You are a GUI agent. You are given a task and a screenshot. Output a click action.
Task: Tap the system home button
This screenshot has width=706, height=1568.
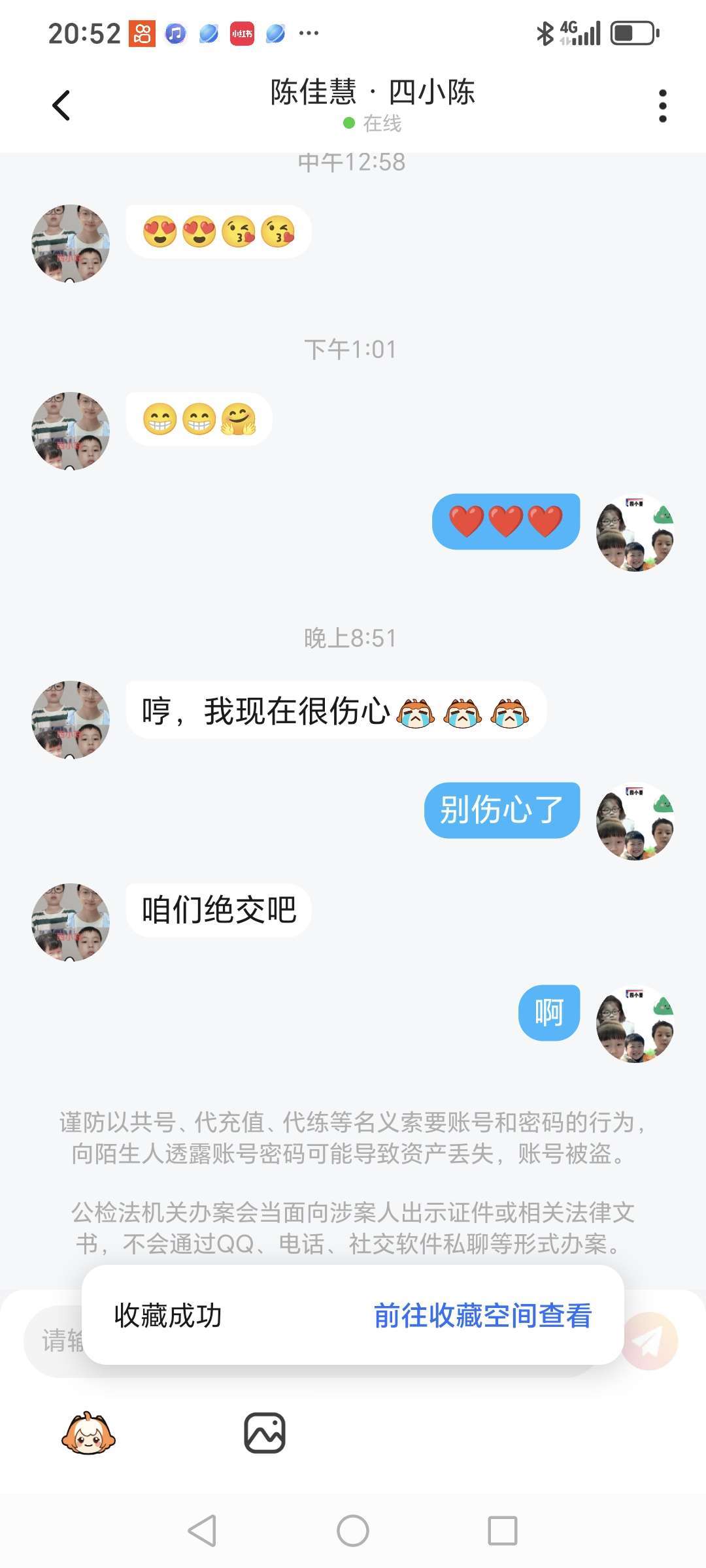pos(353,1530)
